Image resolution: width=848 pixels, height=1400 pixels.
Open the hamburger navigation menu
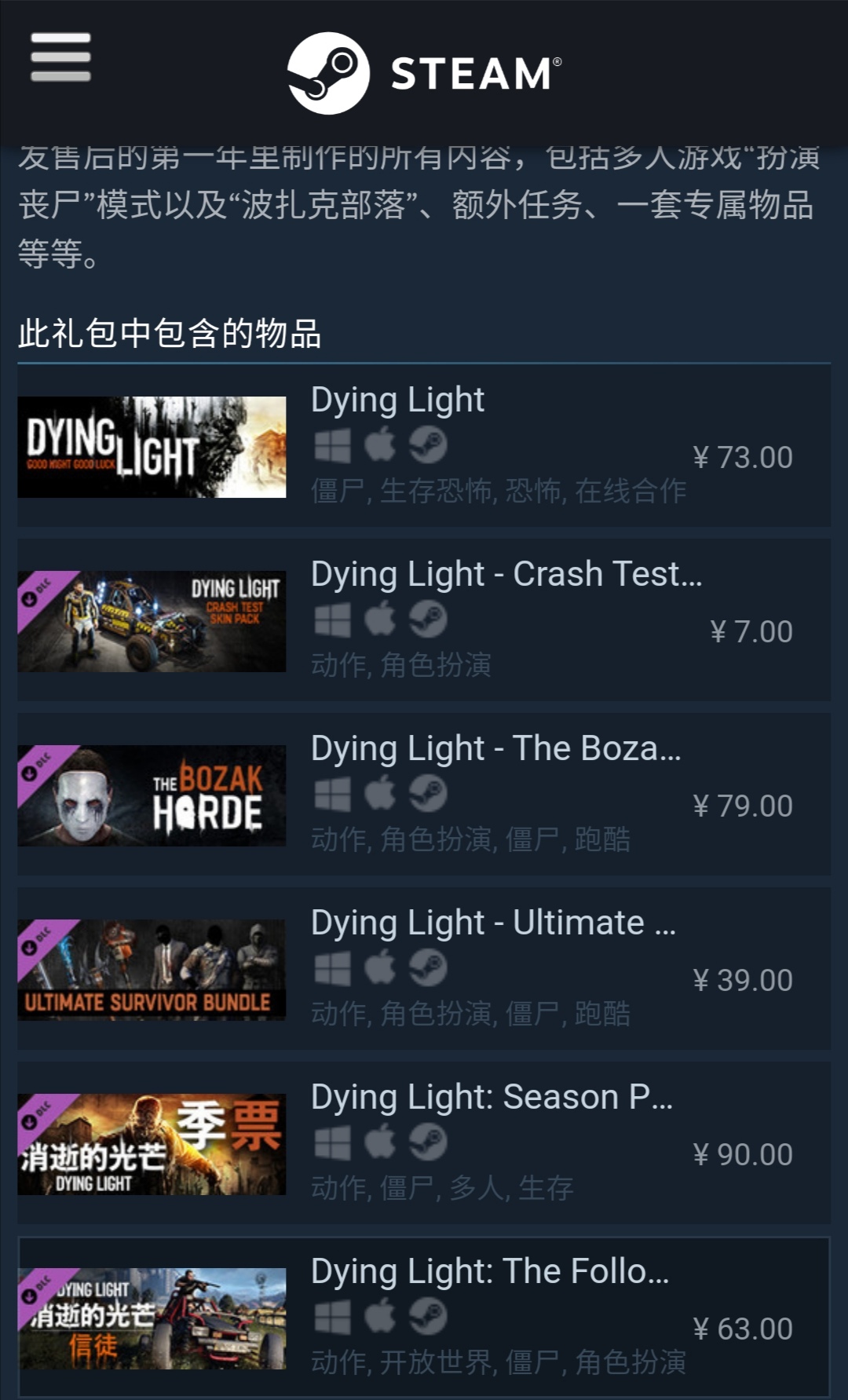click(60, 57)
